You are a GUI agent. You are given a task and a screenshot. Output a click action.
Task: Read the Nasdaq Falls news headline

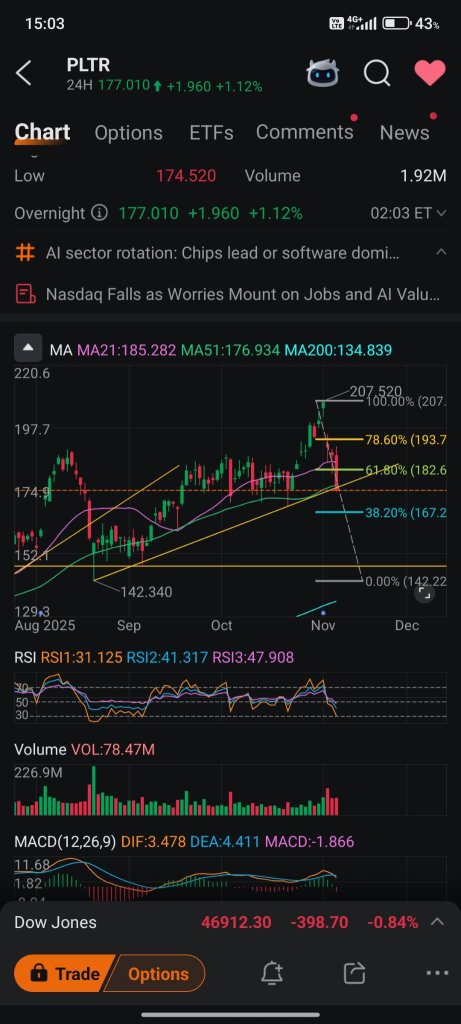(230, 295)
